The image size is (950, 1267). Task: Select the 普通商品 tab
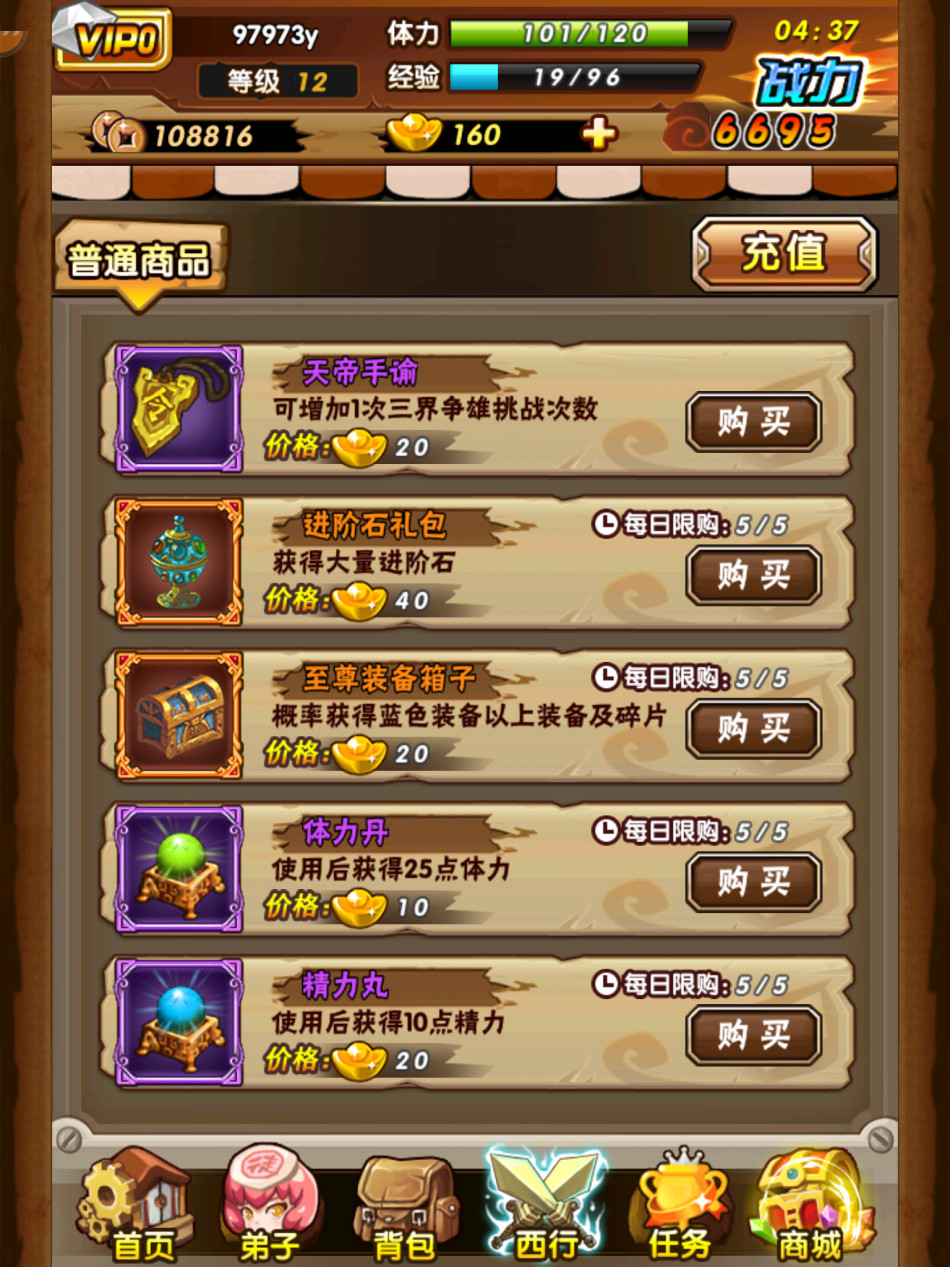pyautogui.click(x=140, y=262)
